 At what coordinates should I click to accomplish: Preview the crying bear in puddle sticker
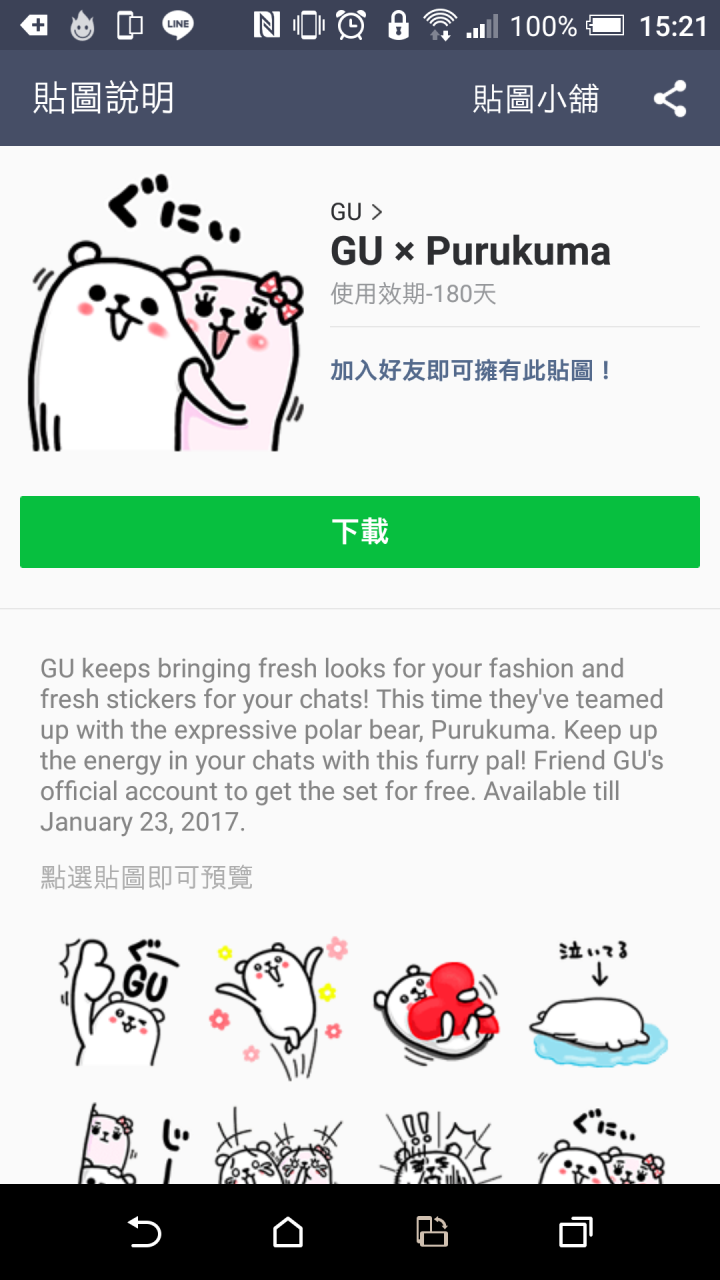click(x=598, y=1001)
